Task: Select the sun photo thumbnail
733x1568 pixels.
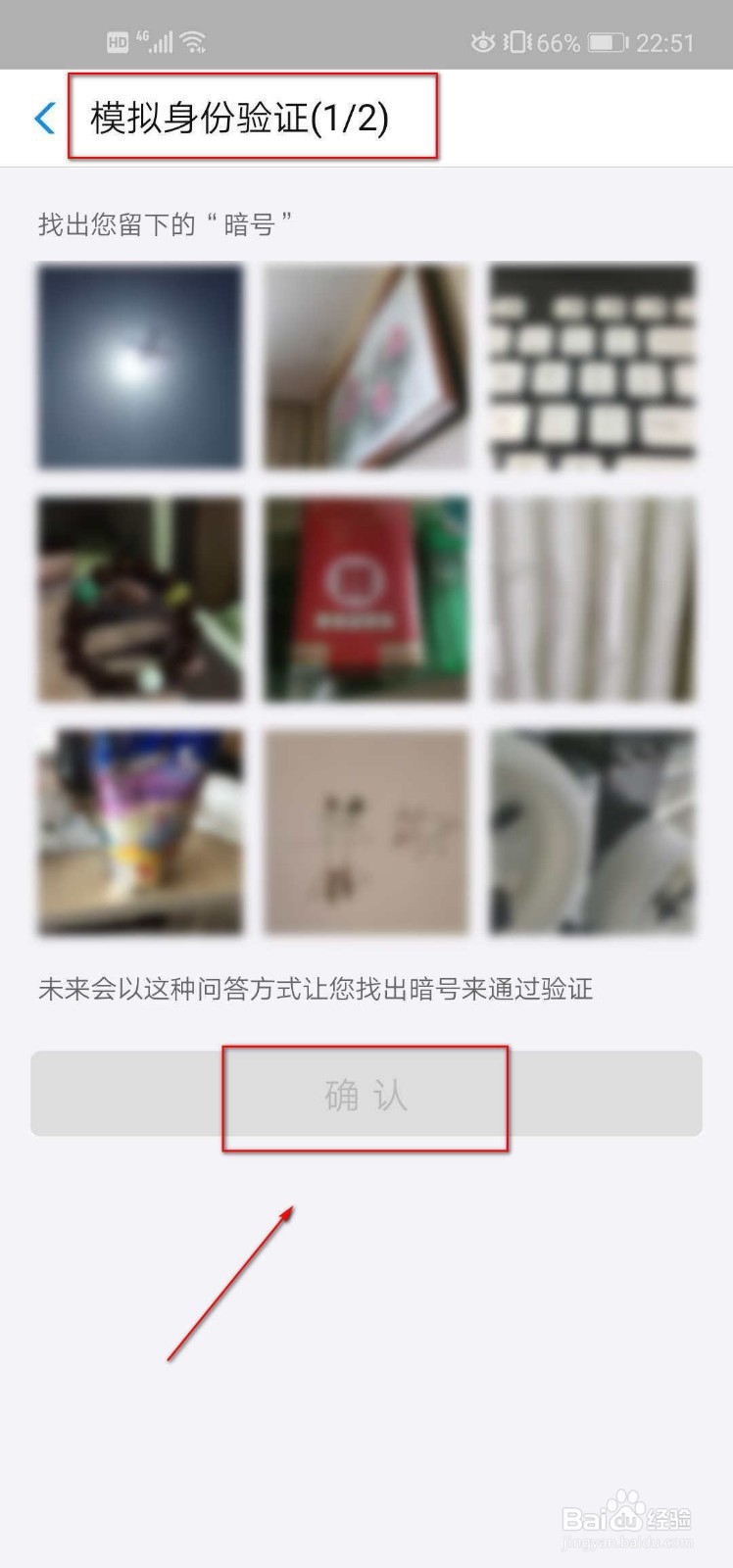Action: [x=139, y=367]
